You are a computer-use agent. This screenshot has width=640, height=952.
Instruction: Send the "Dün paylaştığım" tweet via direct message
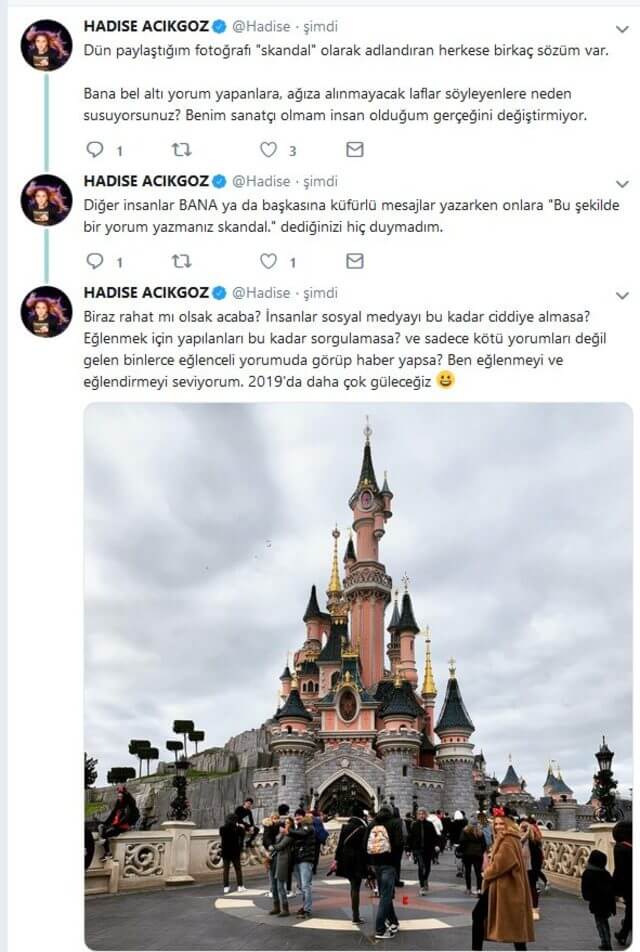tap(354, 150)
